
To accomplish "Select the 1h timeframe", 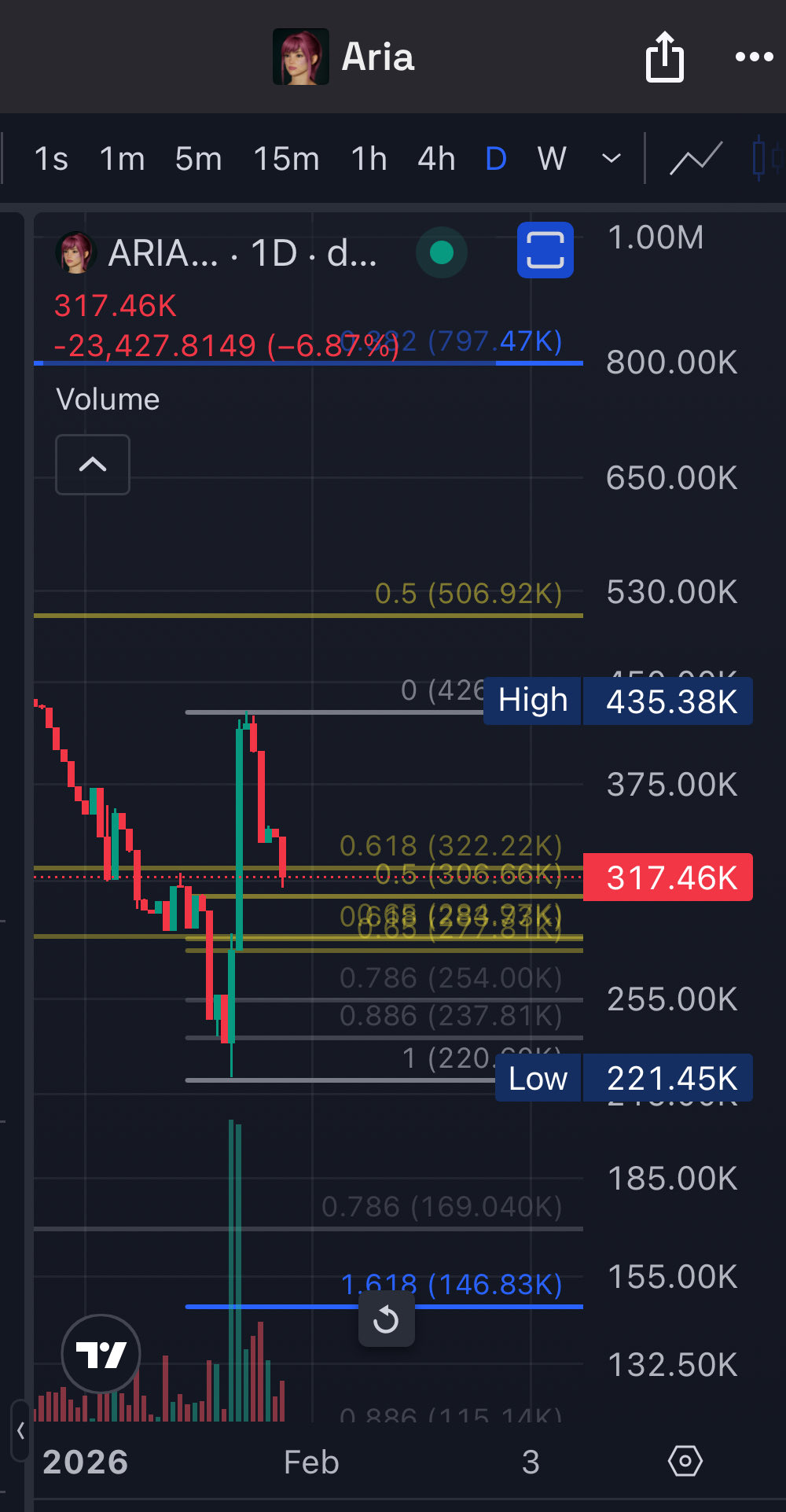I will [369, 159].
